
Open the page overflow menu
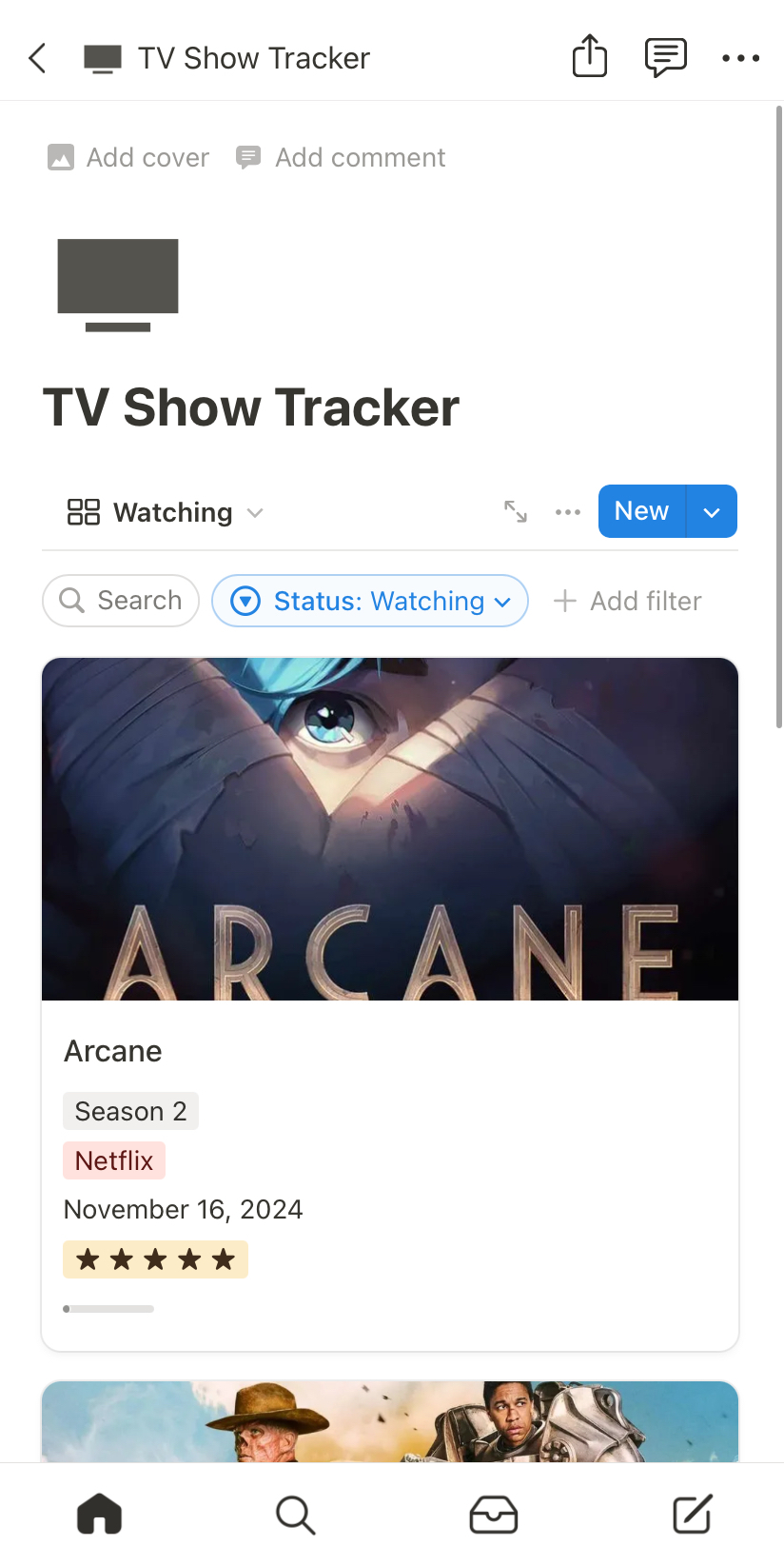point(740,58)
